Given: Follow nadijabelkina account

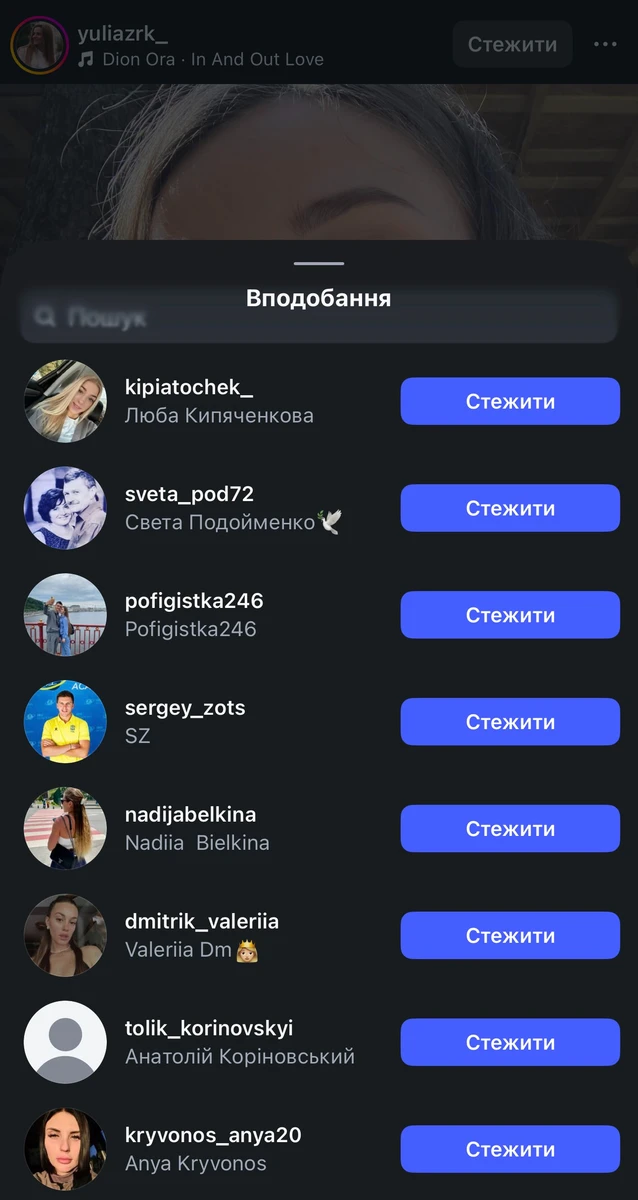Looking at the screenshot, I should tap(510, 829).
